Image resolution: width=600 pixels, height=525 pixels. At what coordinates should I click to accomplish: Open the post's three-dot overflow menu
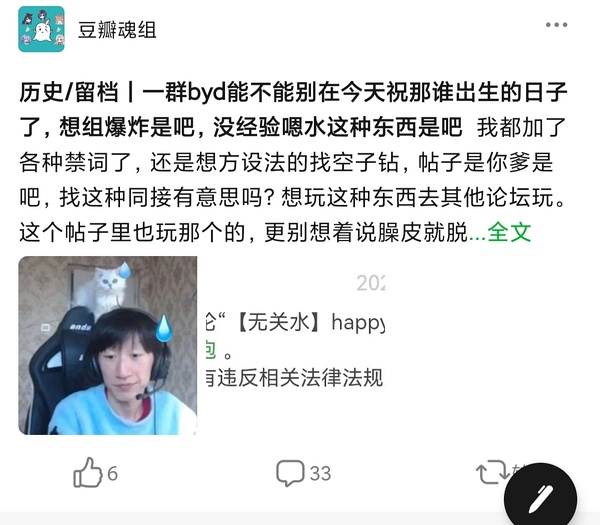coord(557,25)
